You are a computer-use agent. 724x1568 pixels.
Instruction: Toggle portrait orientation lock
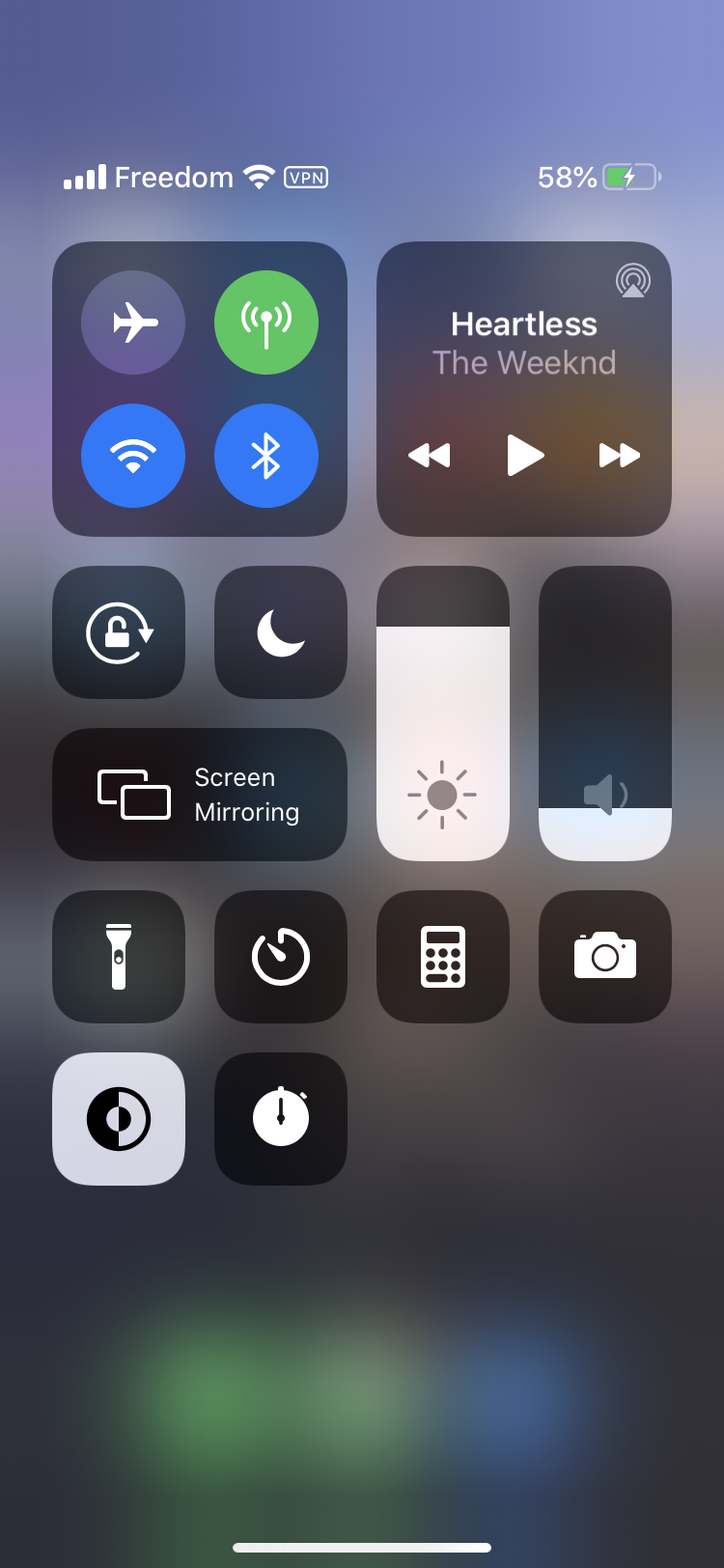tap(119, 632)
